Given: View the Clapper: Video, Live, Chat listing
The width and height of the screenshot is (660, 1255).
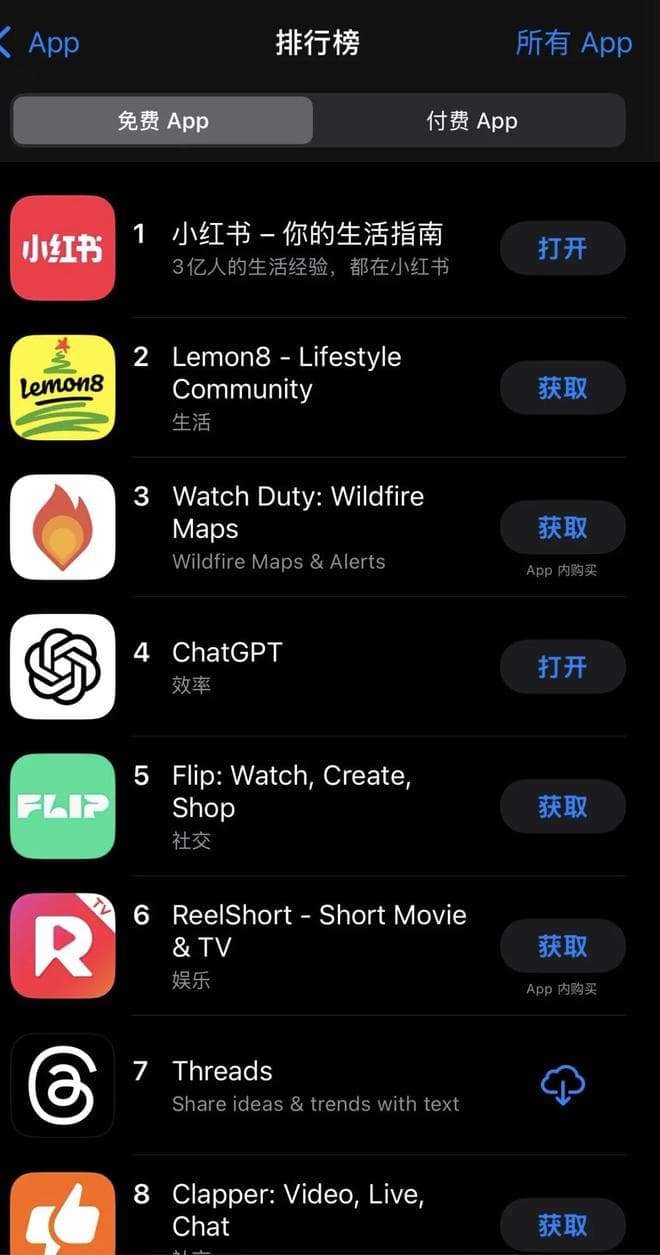Looking at the screenshot, I should (x=297, y=1209).
